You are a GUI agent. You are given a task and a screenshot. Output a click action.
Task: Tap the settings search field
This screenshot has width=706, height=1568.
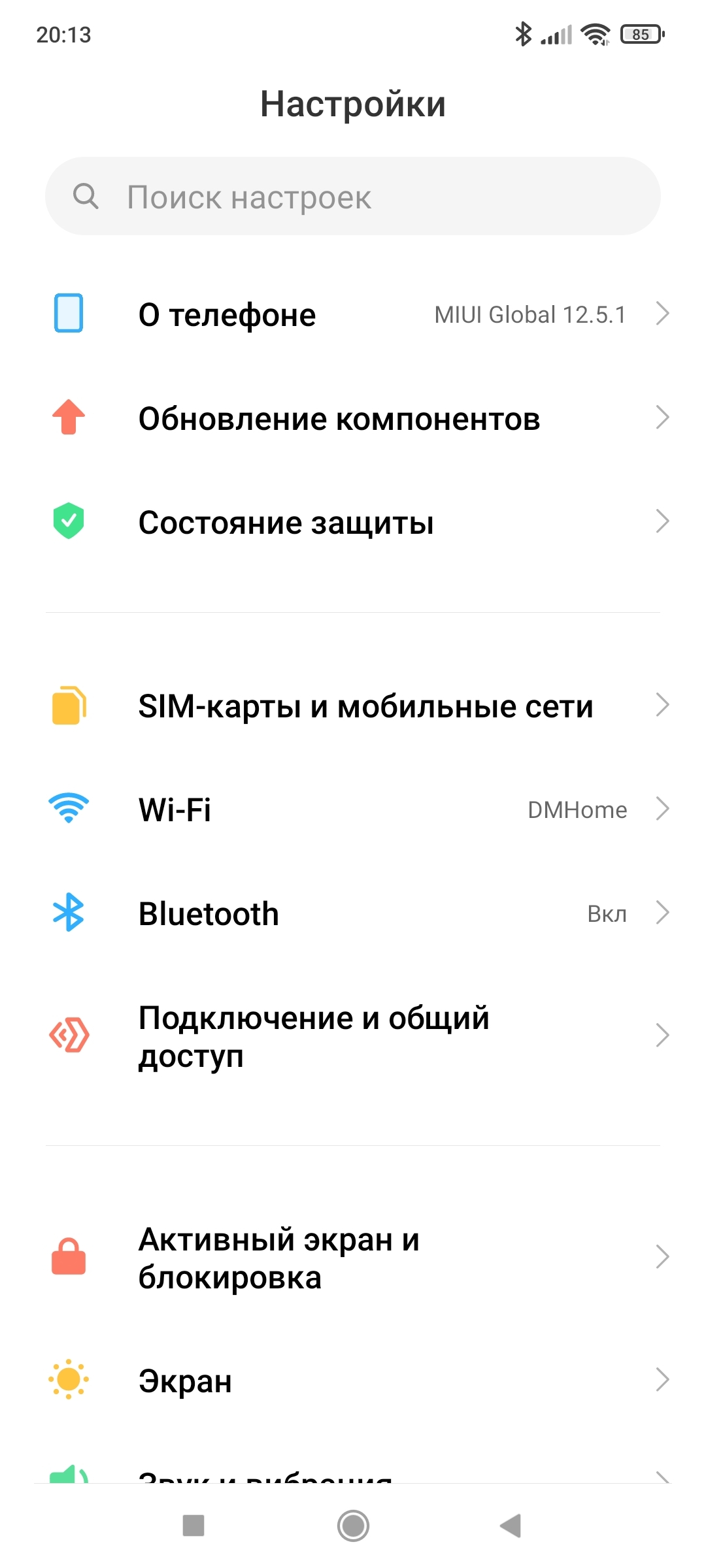(353, 196)
